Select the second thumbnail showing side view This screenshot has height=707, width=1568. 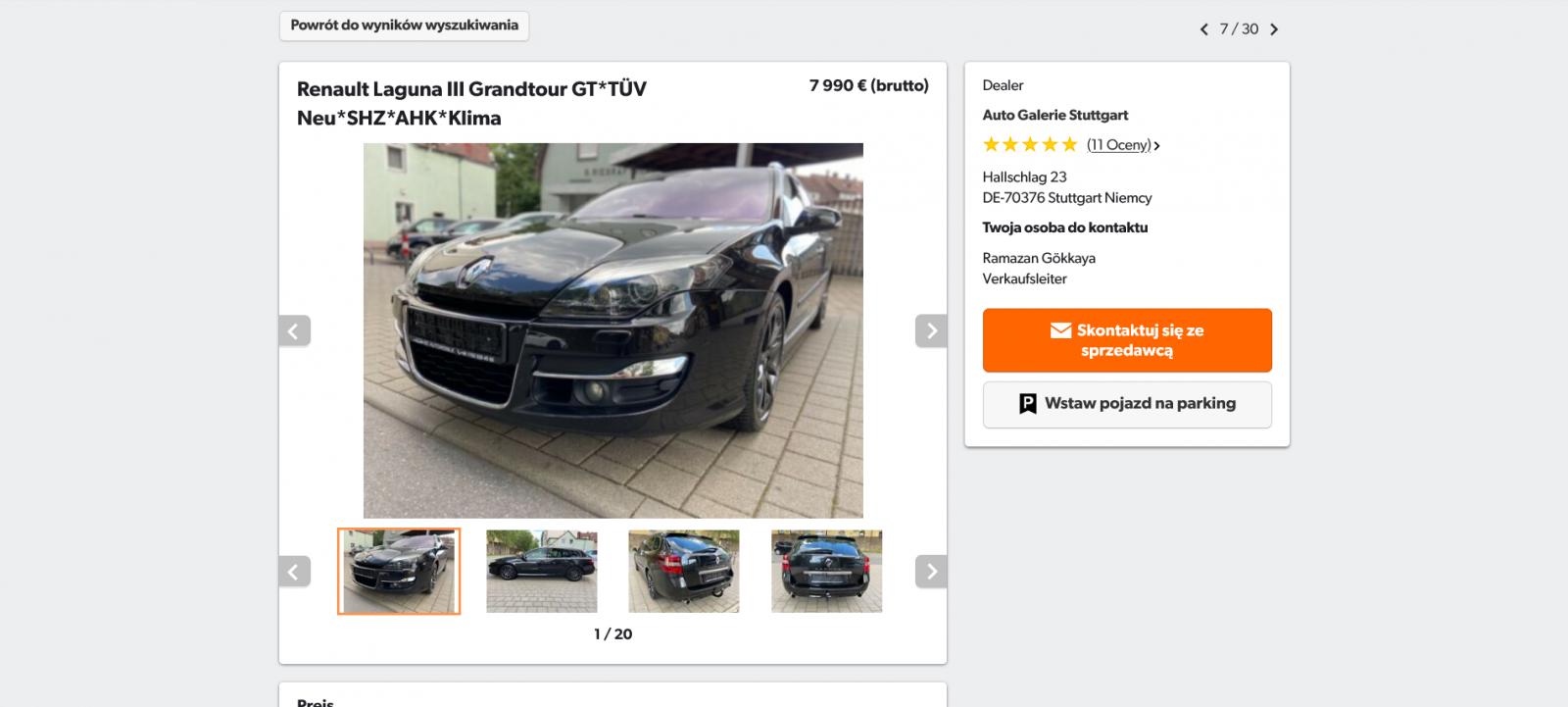tap(541, 572)
